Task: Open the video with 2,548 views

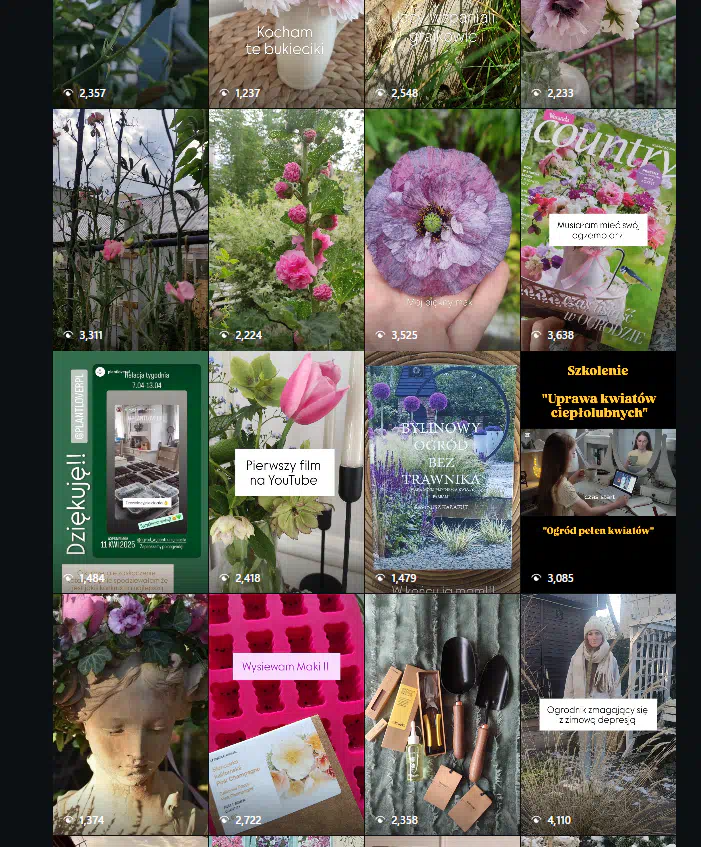Action: (x=442, y=50)
